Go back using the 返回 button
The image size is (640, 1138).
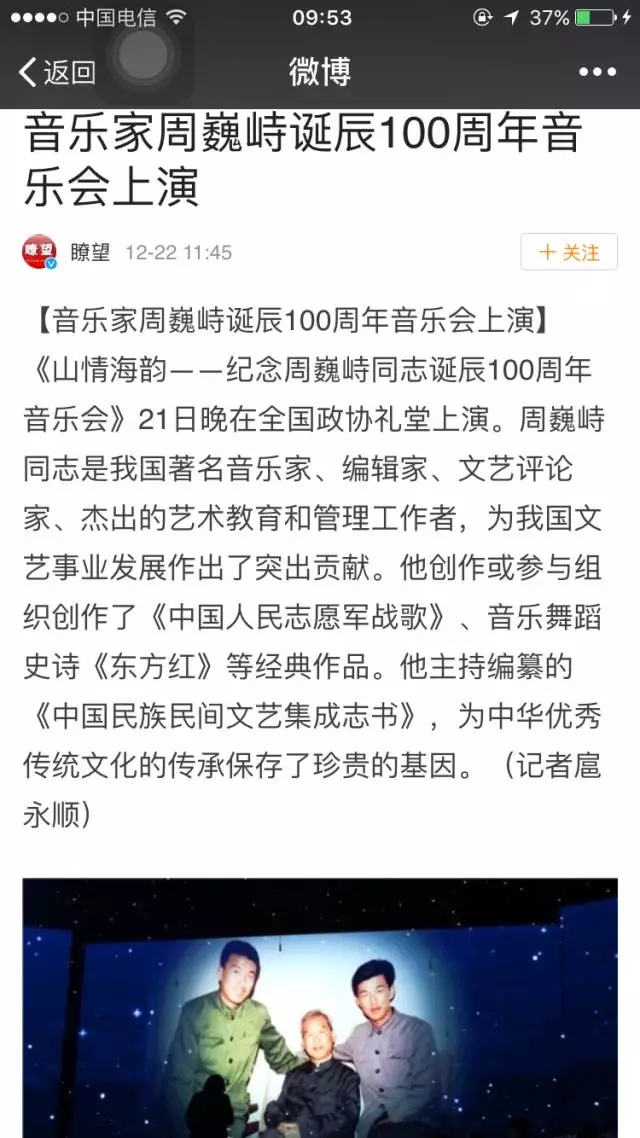(x=57, y=72)
